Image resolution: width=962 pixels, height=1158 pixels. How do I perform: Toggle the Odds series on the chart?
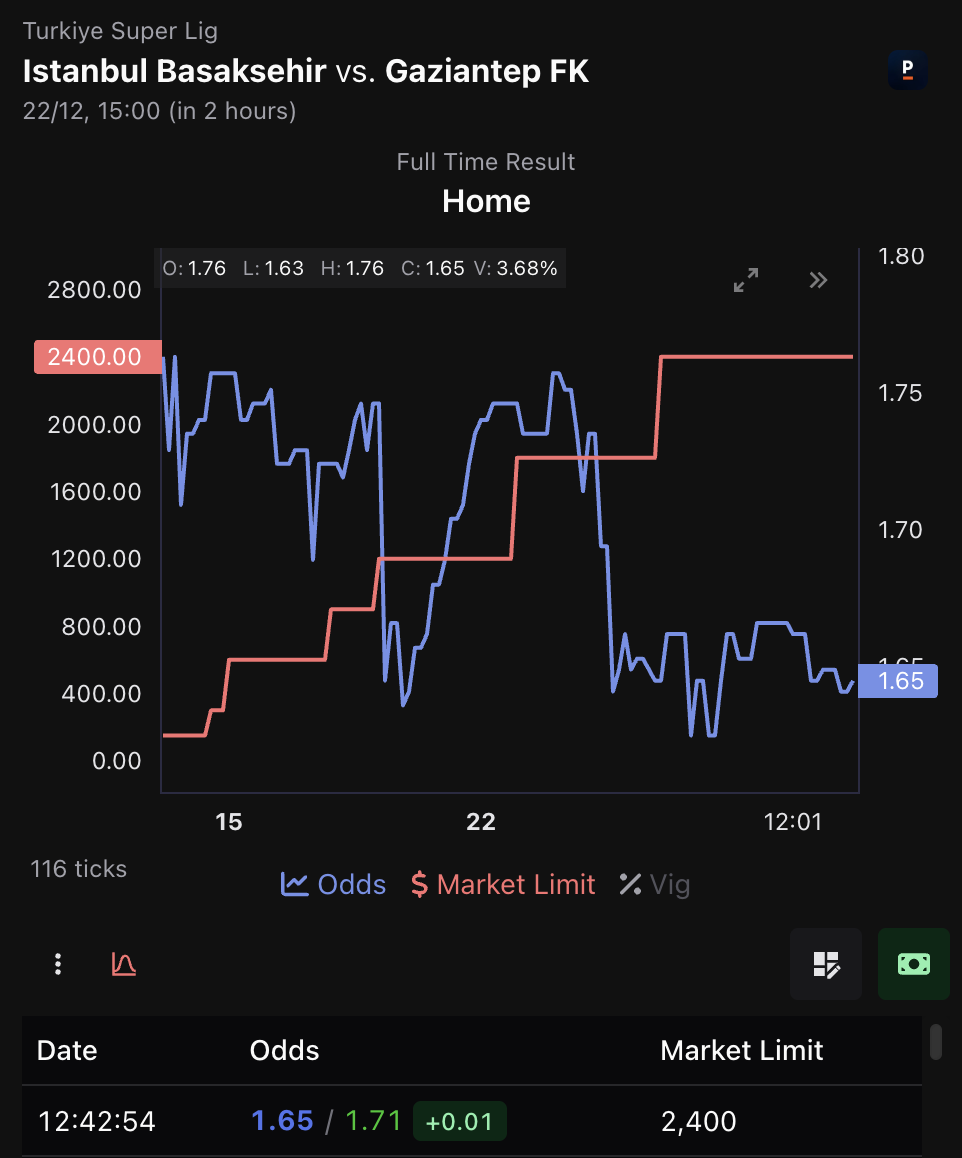[334, 884]
